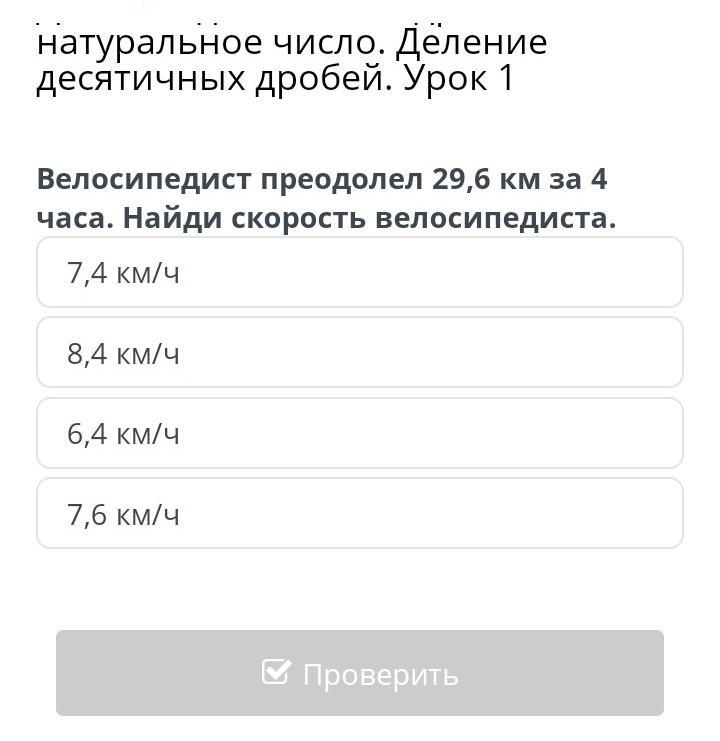The width and height of the screenshot is (720, 741).
Task: Tap the Проверить button
Action: click(359, 674)
